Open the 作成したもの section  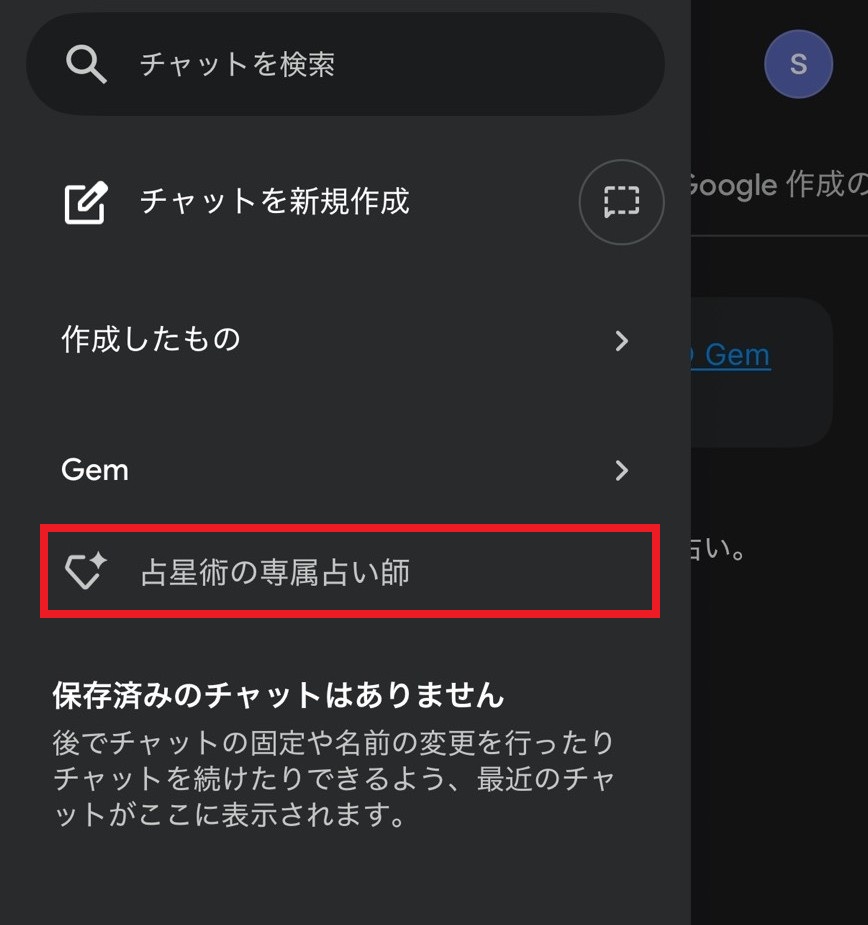345,340
